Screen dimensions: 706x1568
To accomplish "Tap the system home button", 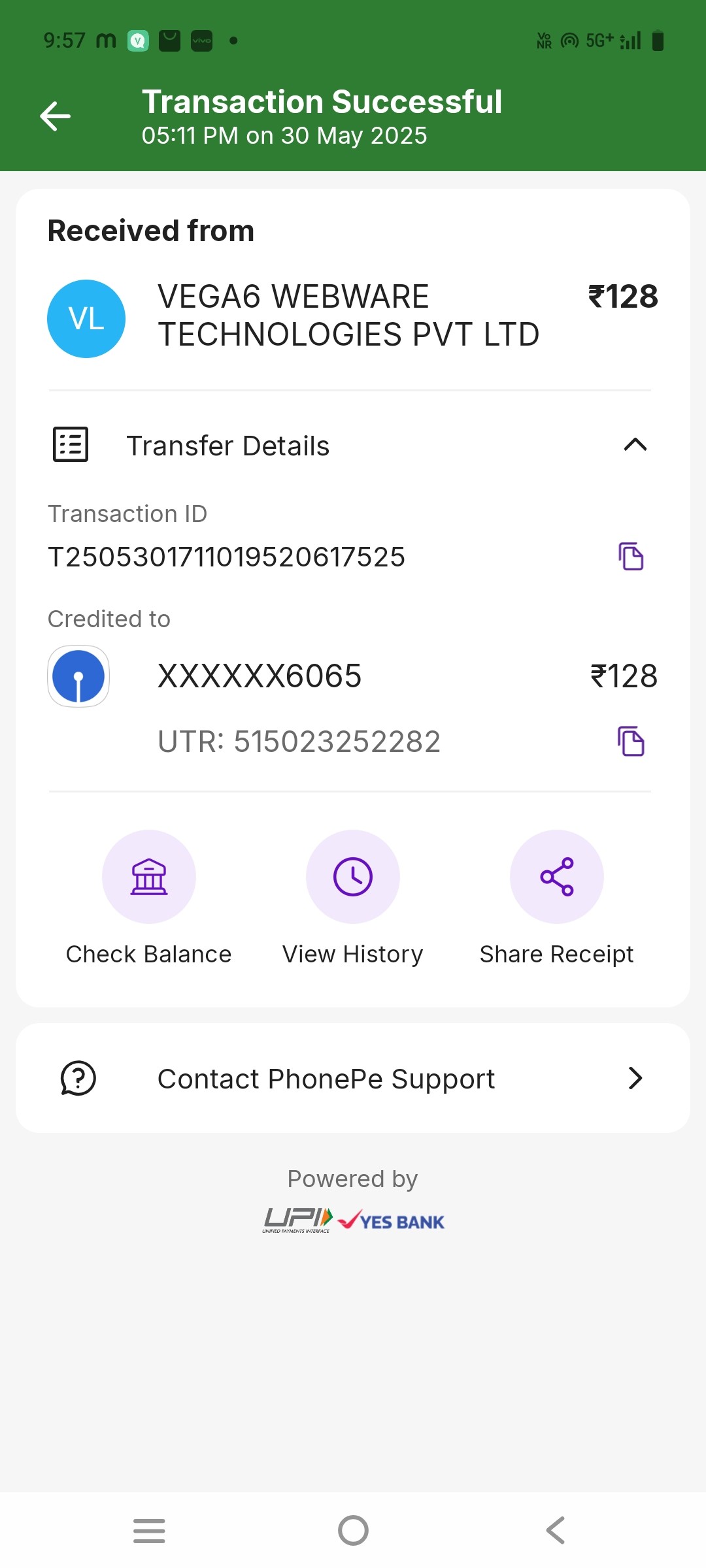I will (353, 1530).
